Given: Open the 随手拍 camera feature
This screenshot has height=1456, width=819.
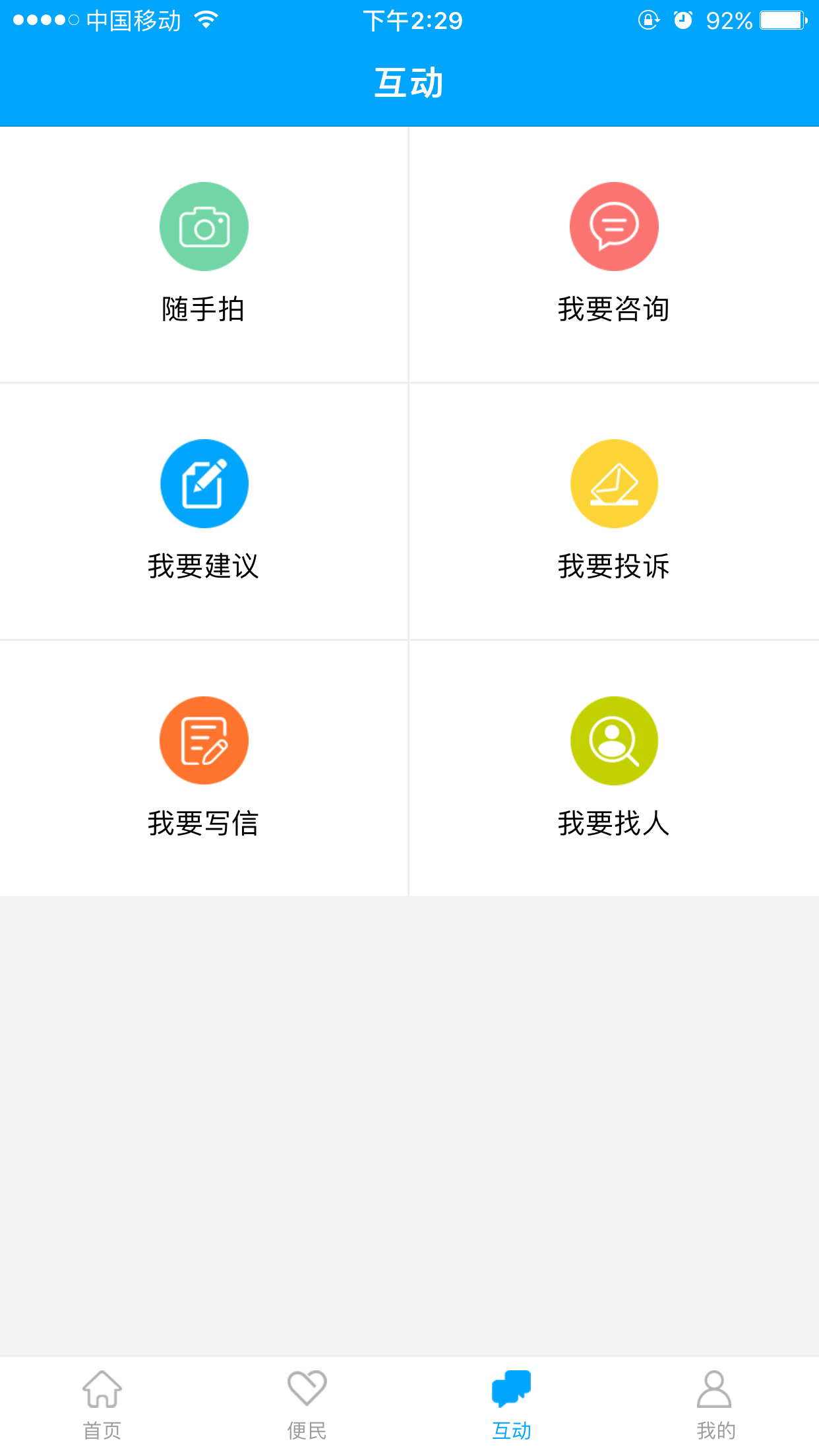Looking at the screenshot, I should pyautogui.click(x=204, y=254).
